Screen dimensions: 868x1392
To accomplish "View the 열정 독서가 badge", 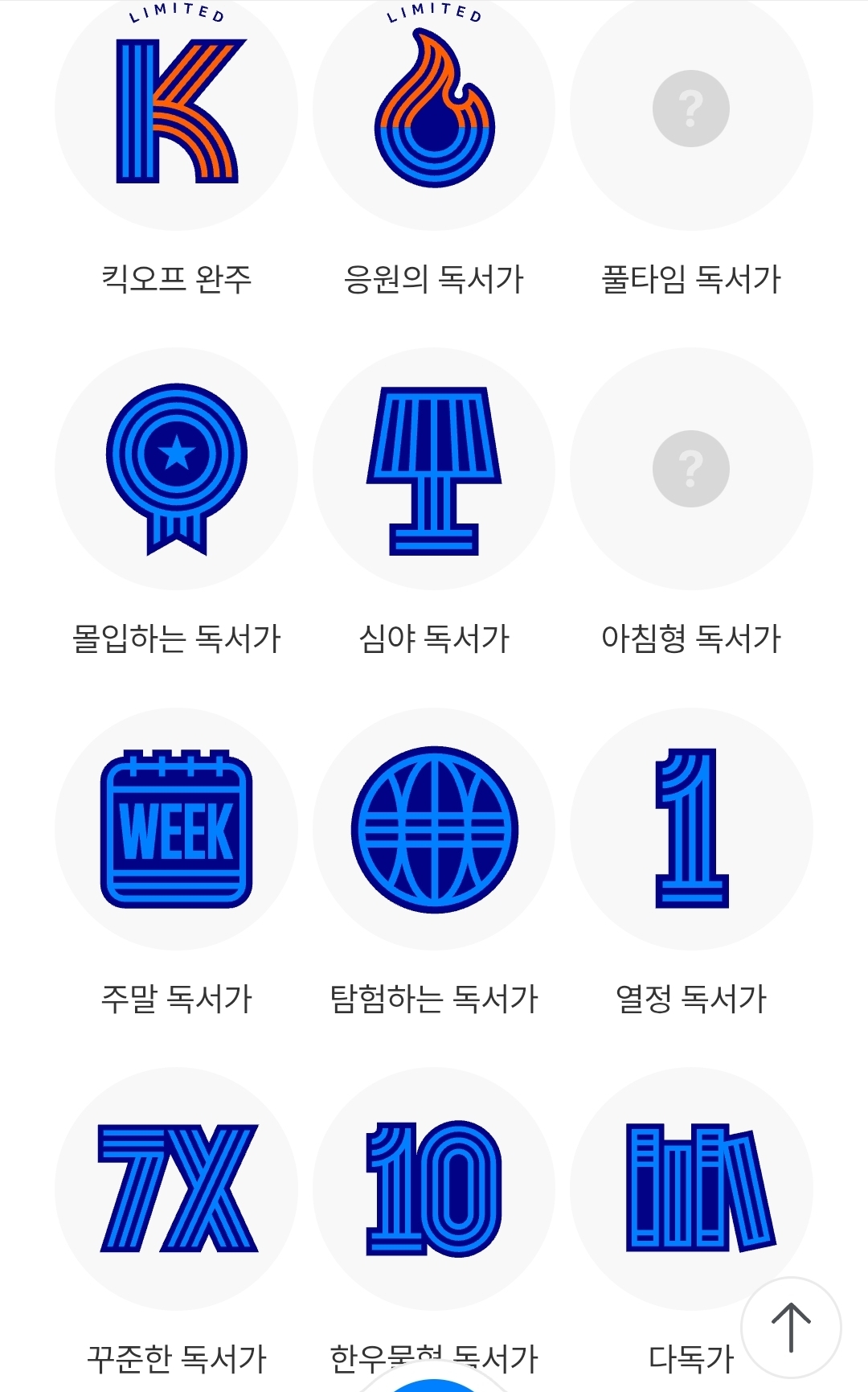I will [x=691, y=829].
